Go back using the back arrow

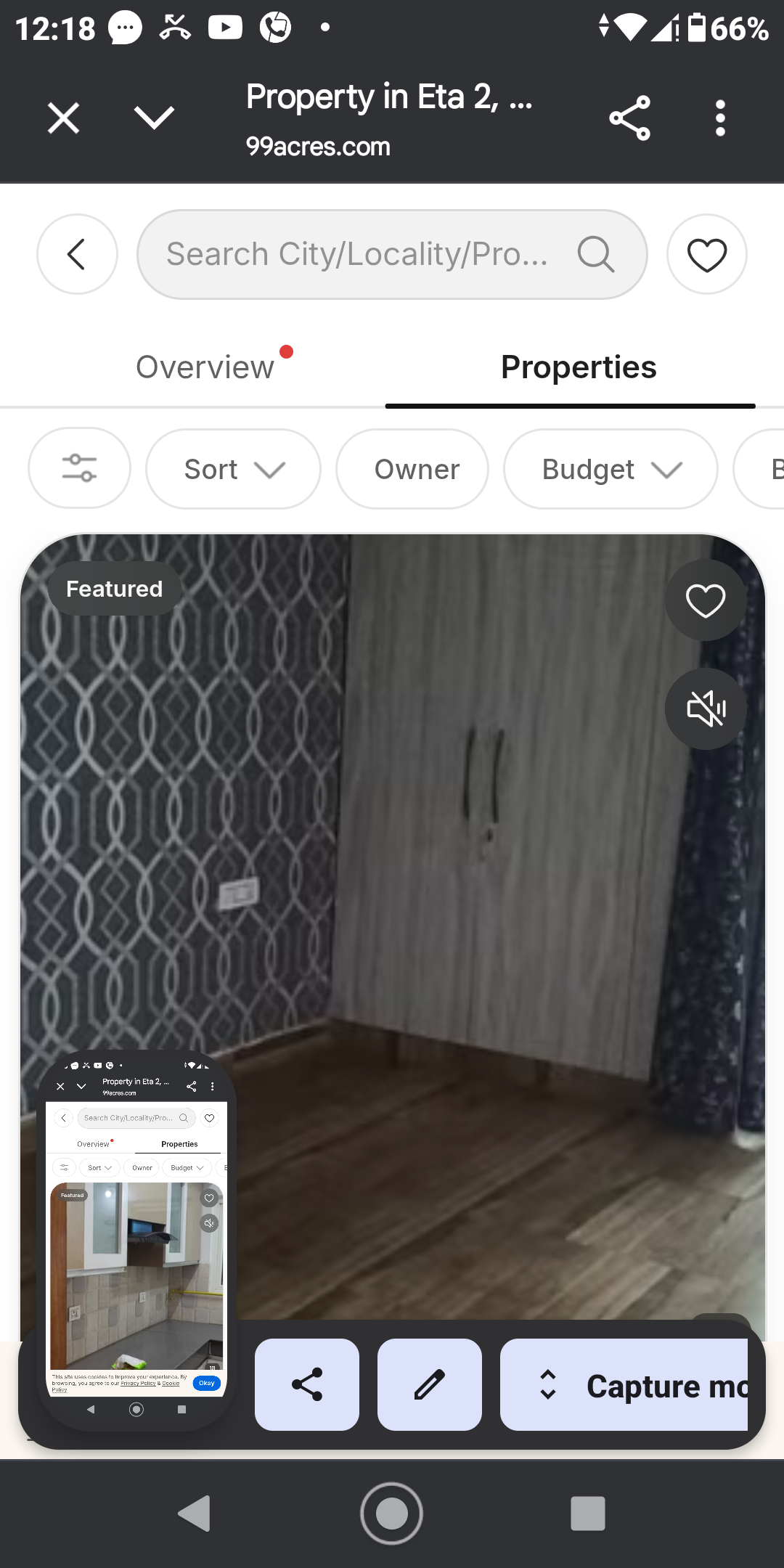[76, 254]
